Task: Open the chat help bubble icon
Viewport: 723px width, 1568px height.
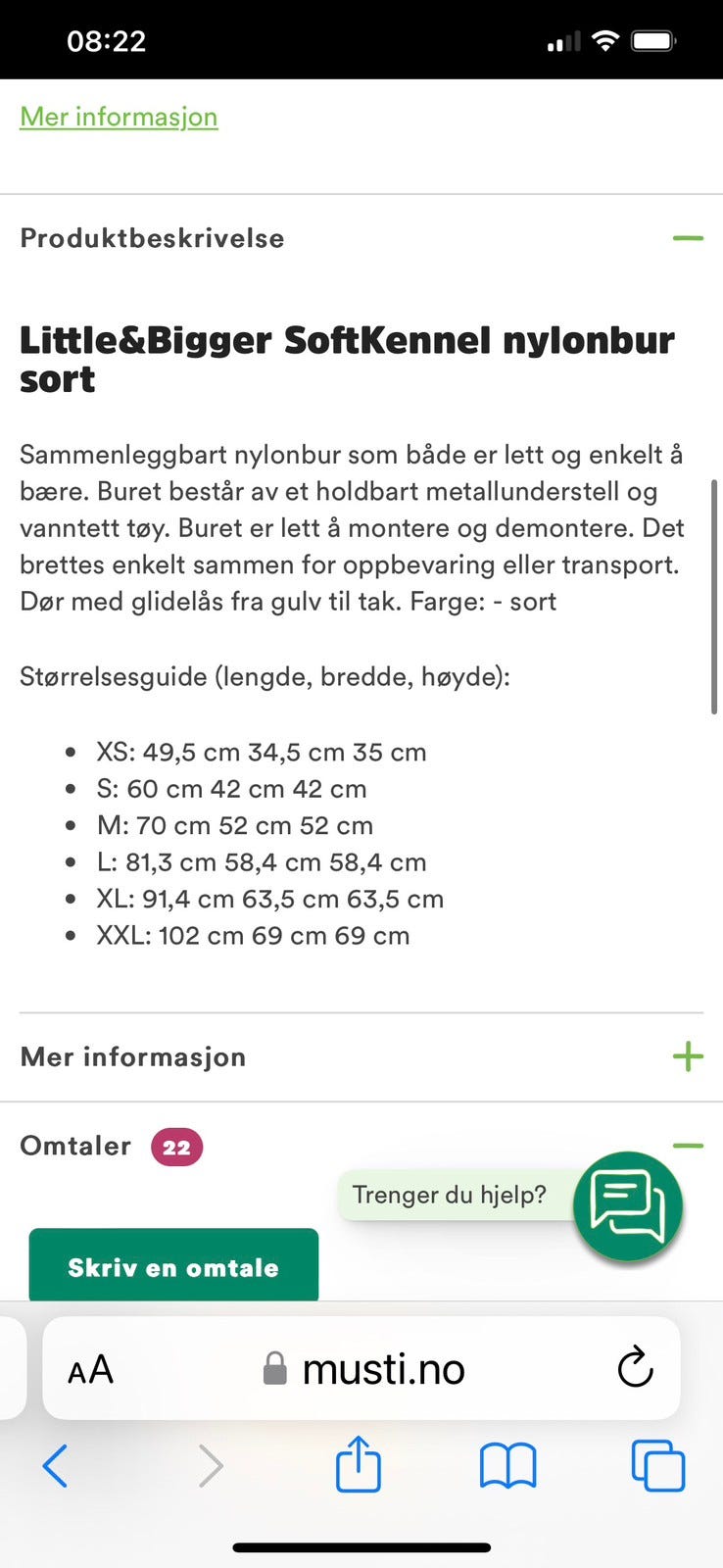Action: 628,1205
